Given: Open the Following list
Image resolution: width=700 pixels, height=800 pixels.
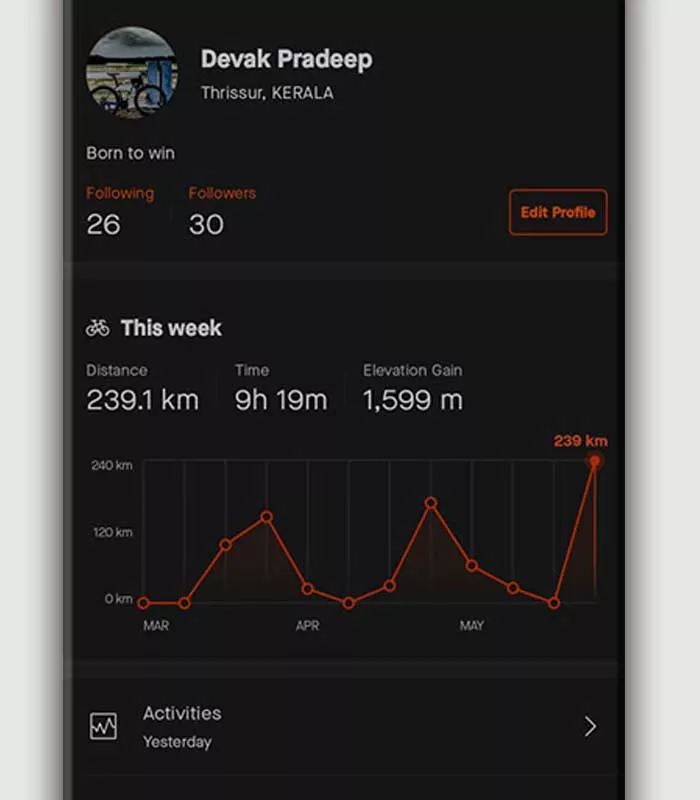Looking at the screenshot, I should click(119, 209).
